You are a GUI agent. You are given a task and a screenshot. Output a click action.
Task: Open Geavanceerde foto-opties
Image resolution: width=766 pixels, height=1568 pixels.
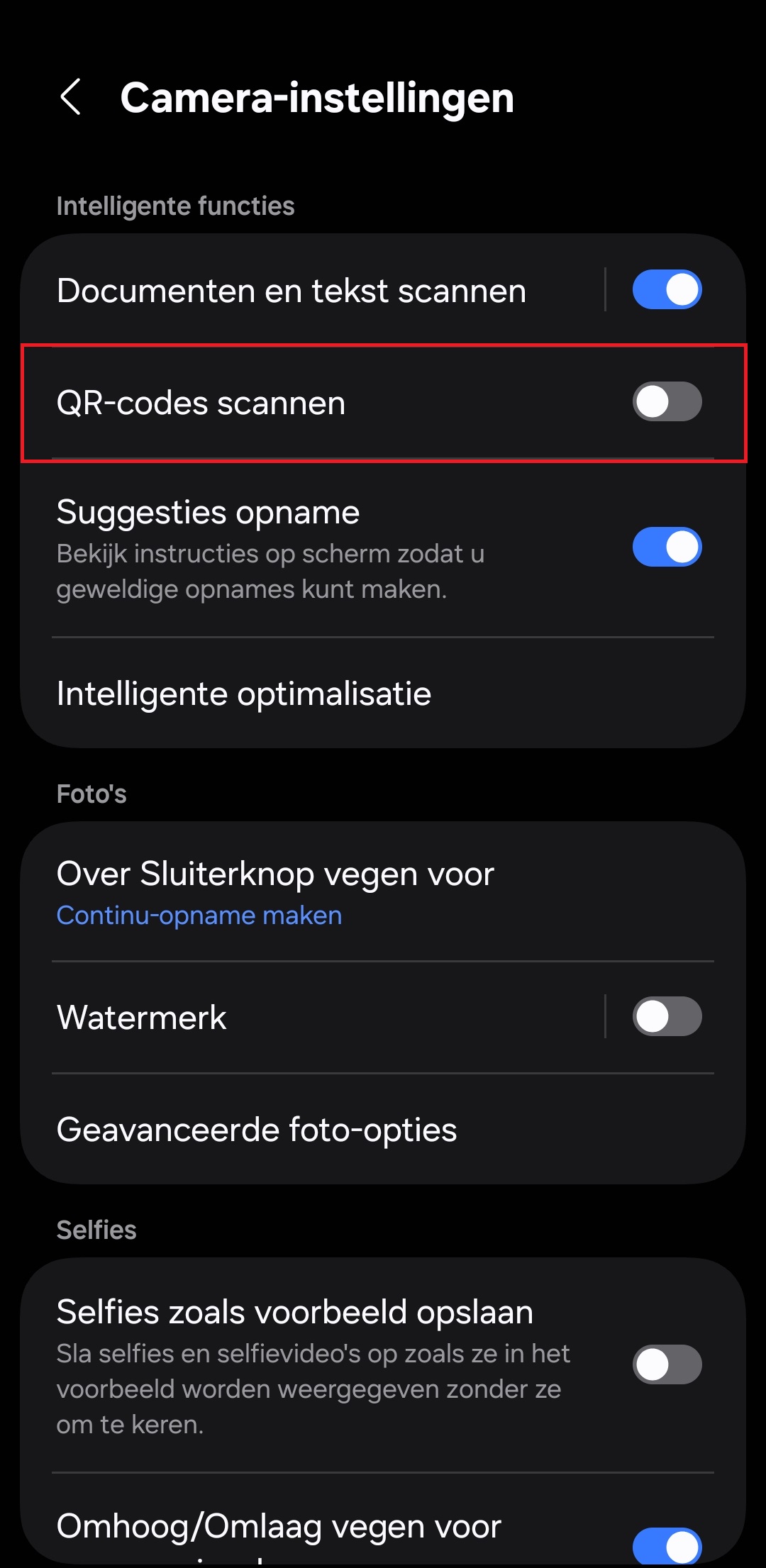point(257,1130)
